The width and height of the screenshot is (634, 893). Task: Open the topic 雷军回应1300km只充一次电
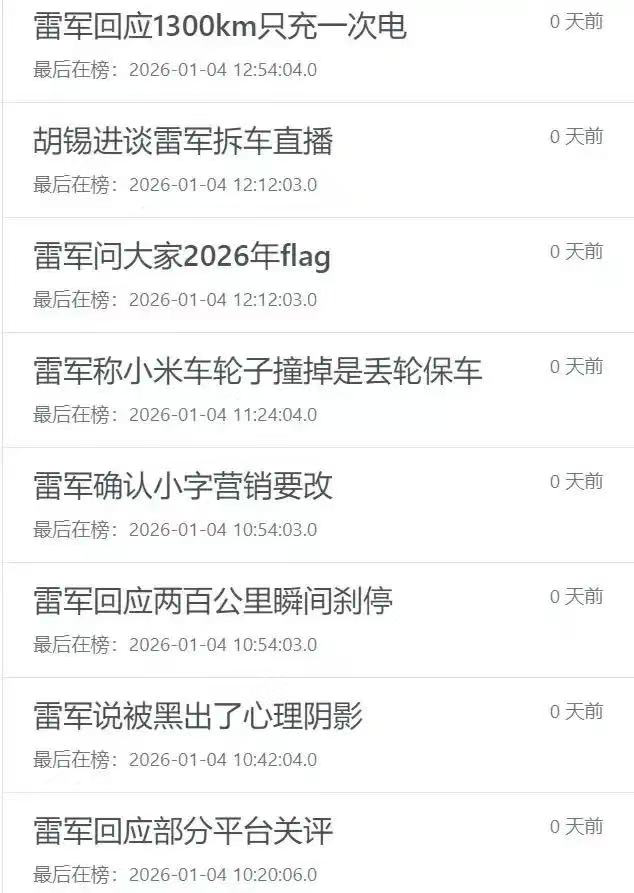click(221, 27)
